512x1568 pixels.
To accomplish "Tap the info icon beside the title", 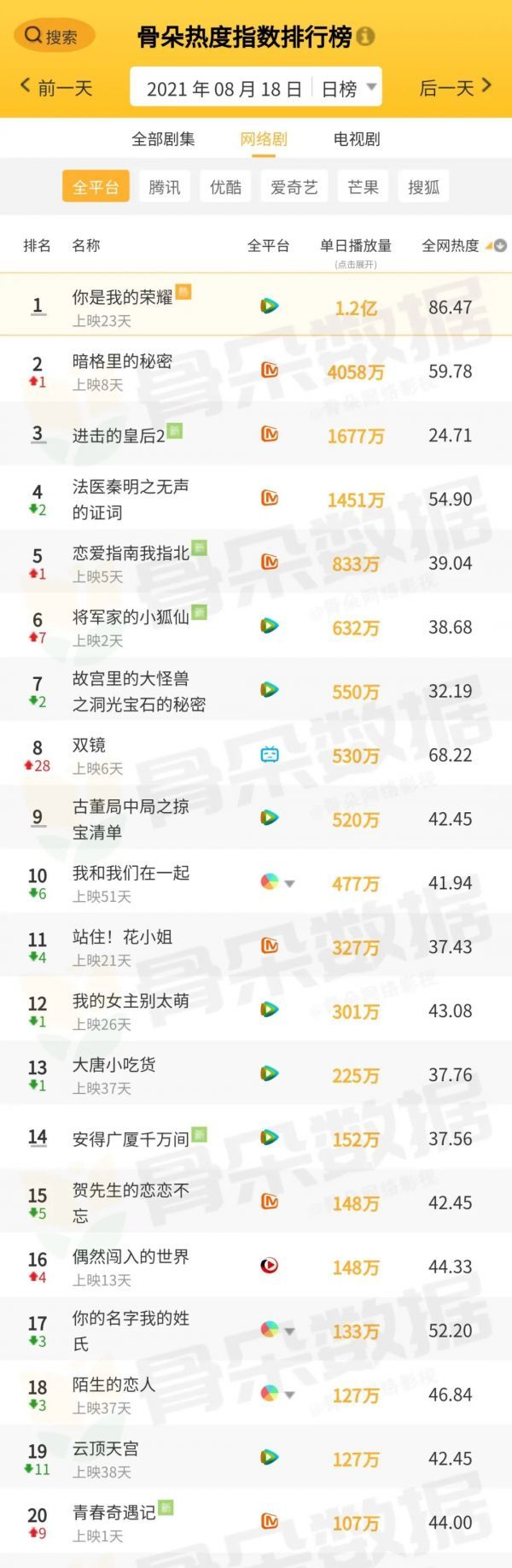I will (x=365, y=37).
